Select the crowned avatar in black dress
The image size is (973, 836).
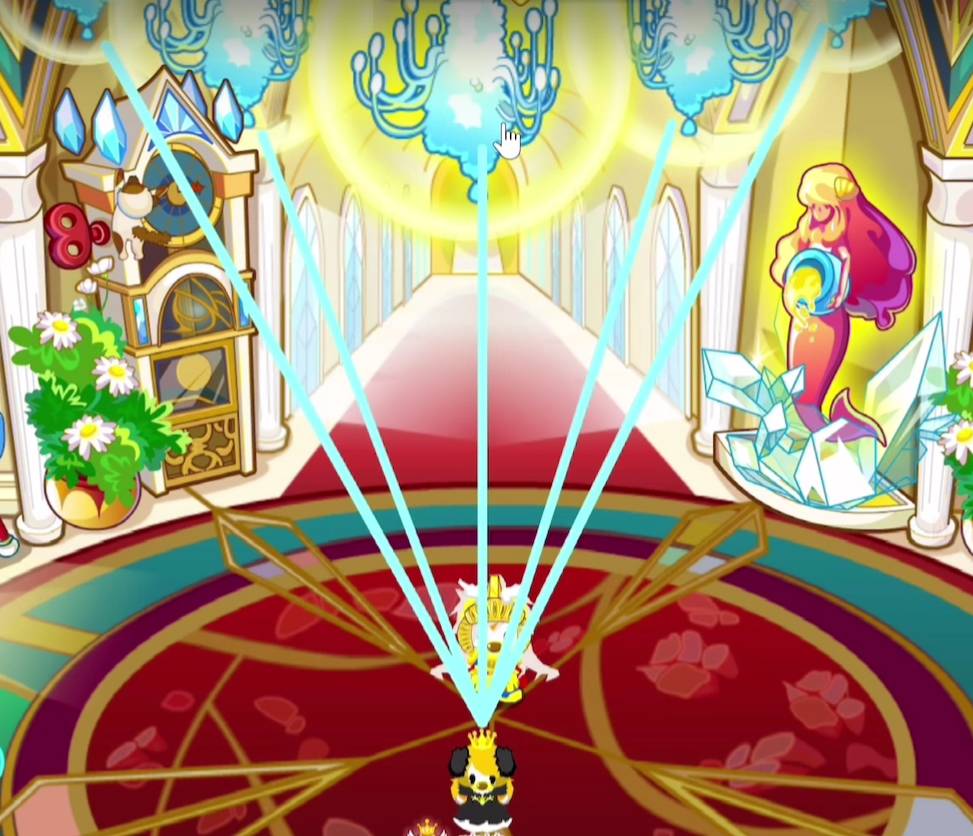tap(482, 780)
